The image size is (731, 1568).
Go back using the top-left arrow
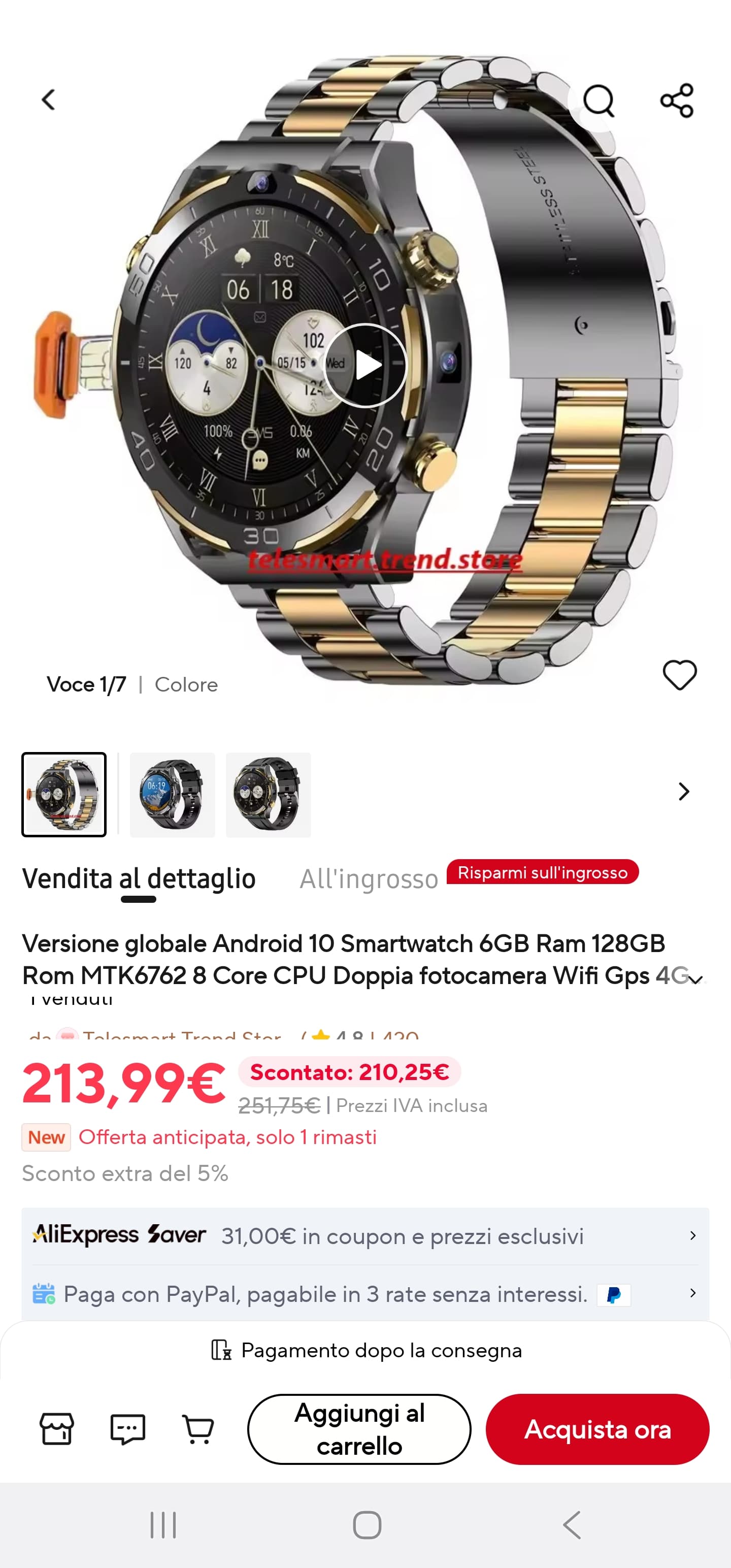49,100
